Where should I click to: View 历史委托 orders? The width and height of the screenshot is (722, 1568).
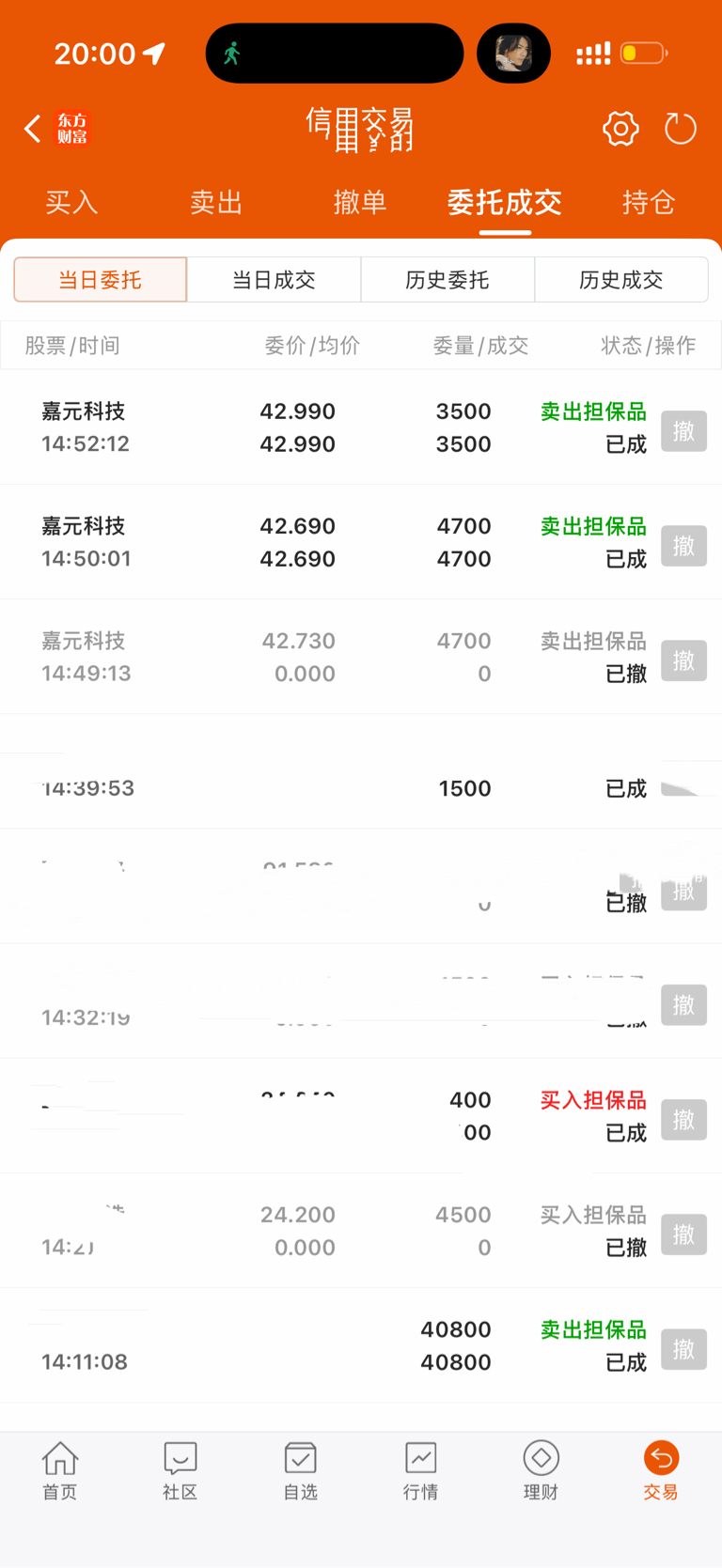click(x=447, y=280)
